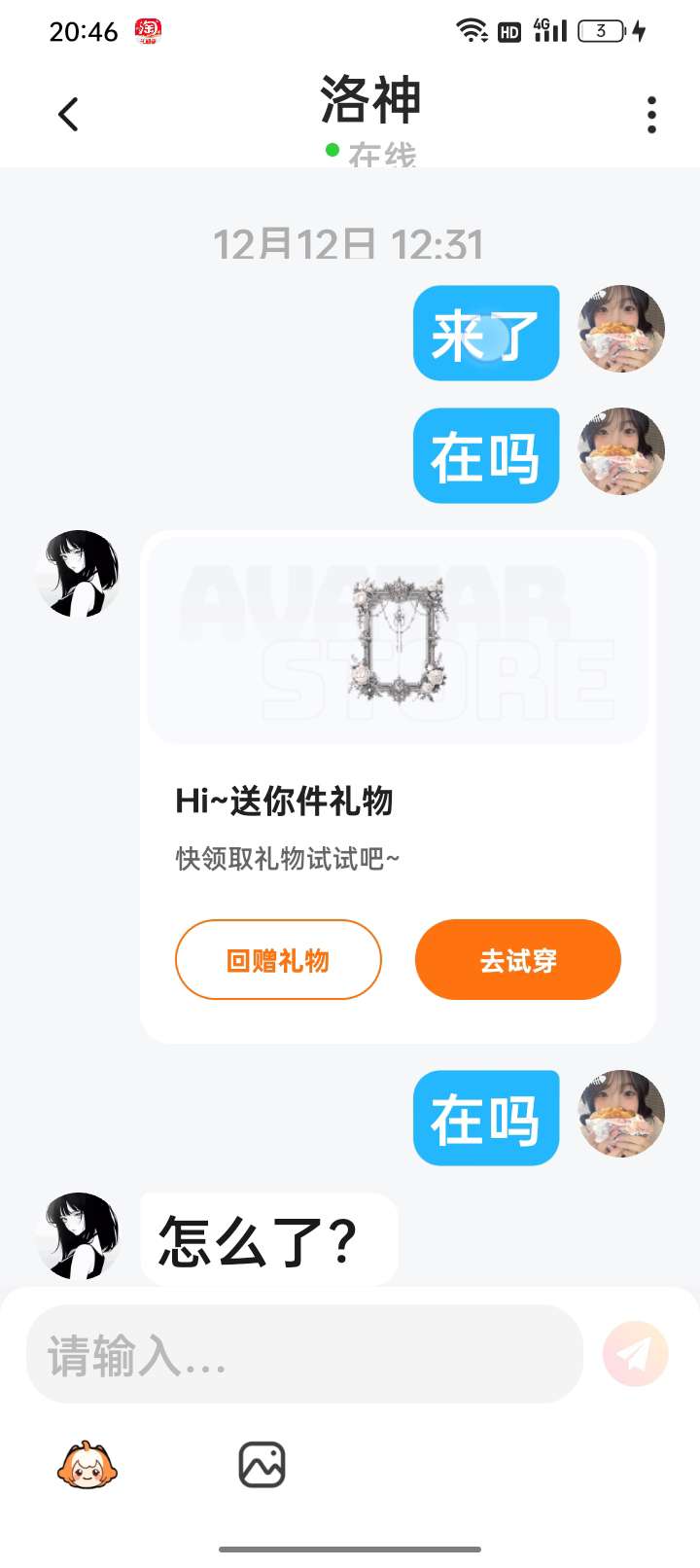Go back from the 洛神 chat
This screenshot has height=1568, width=700.
pos(68,115)
